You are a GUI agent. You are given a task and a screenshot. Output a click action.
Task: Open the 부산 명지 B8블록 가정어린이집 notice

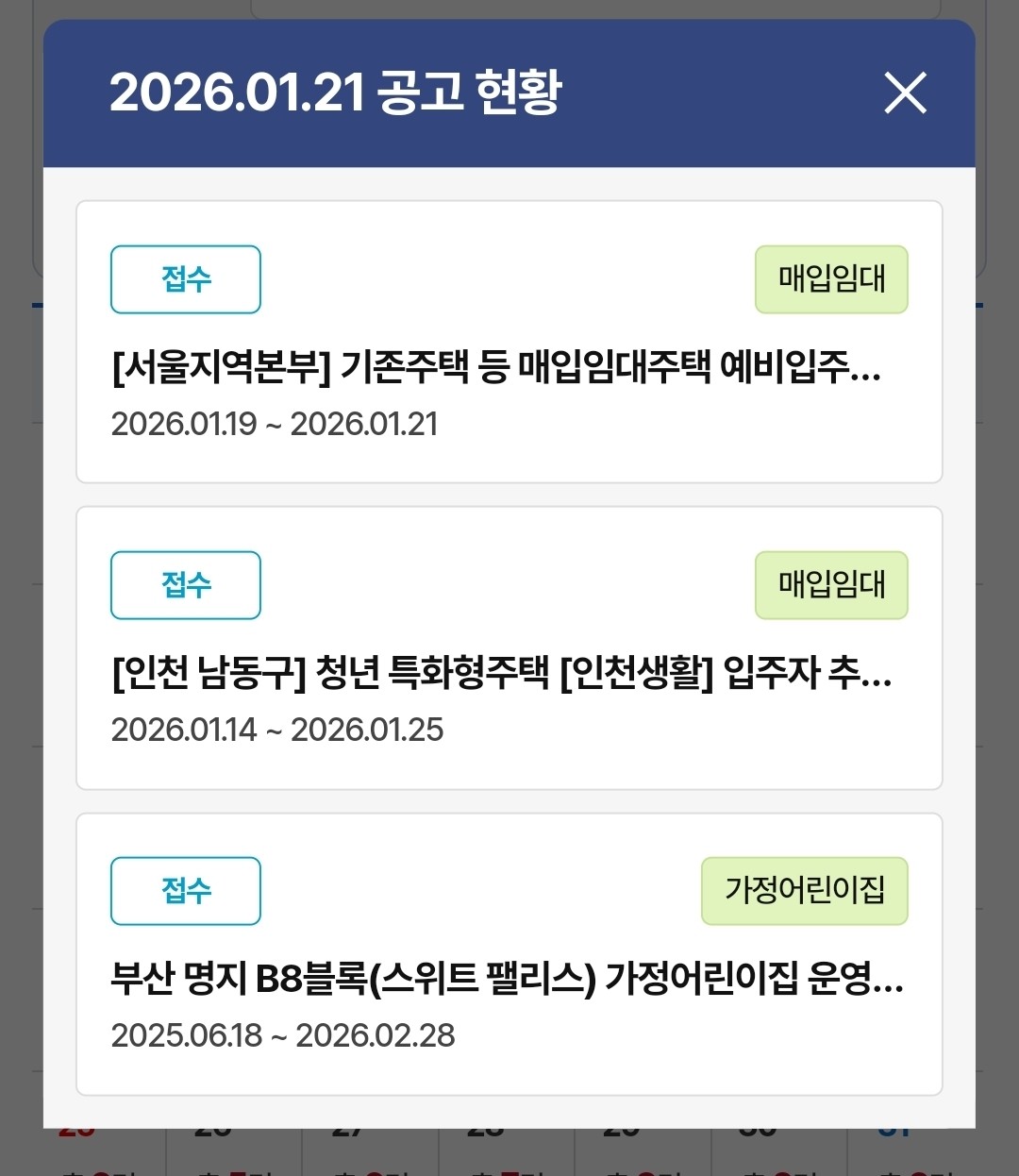pos(507,979)
